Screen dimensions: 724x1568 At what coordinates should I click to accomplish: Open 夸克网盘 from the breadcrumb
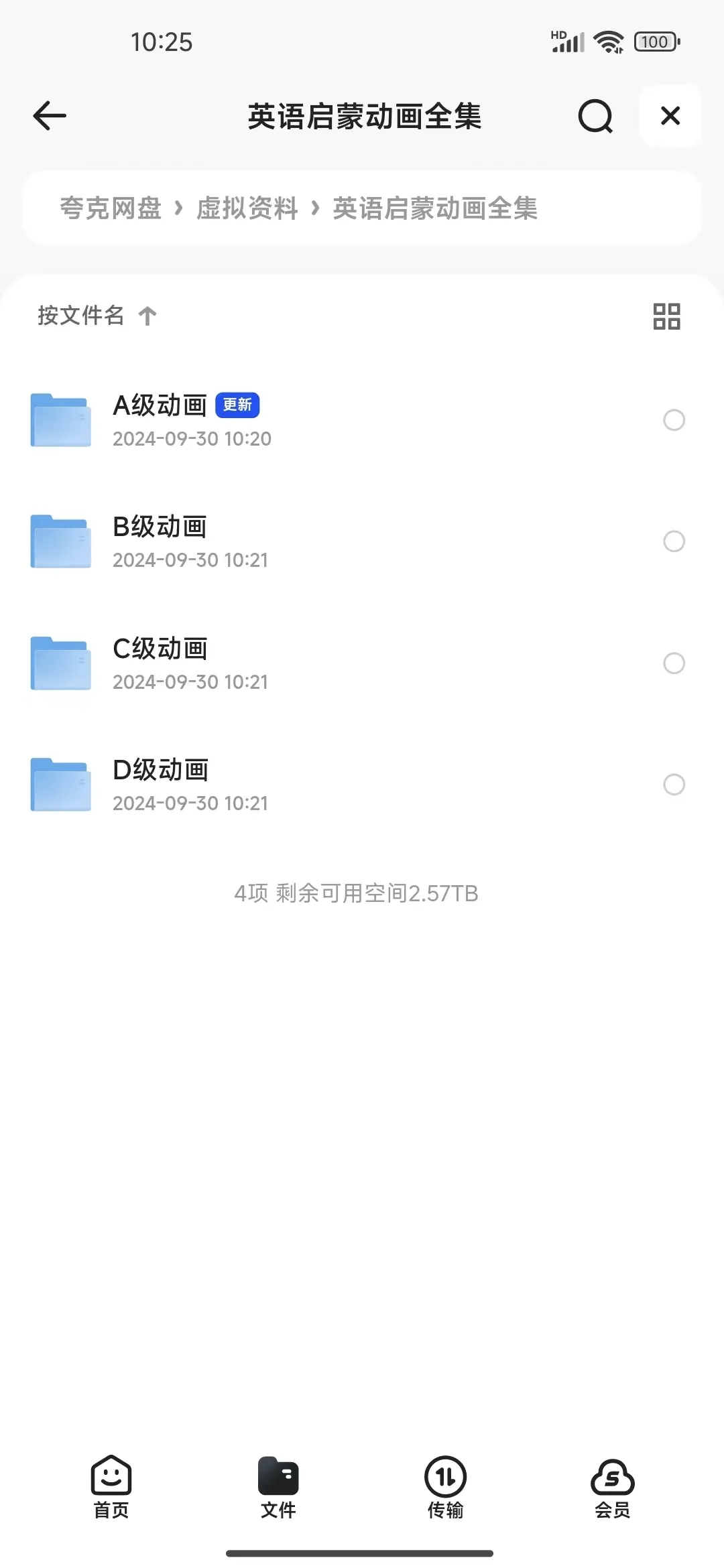click(x=111, y=208)
